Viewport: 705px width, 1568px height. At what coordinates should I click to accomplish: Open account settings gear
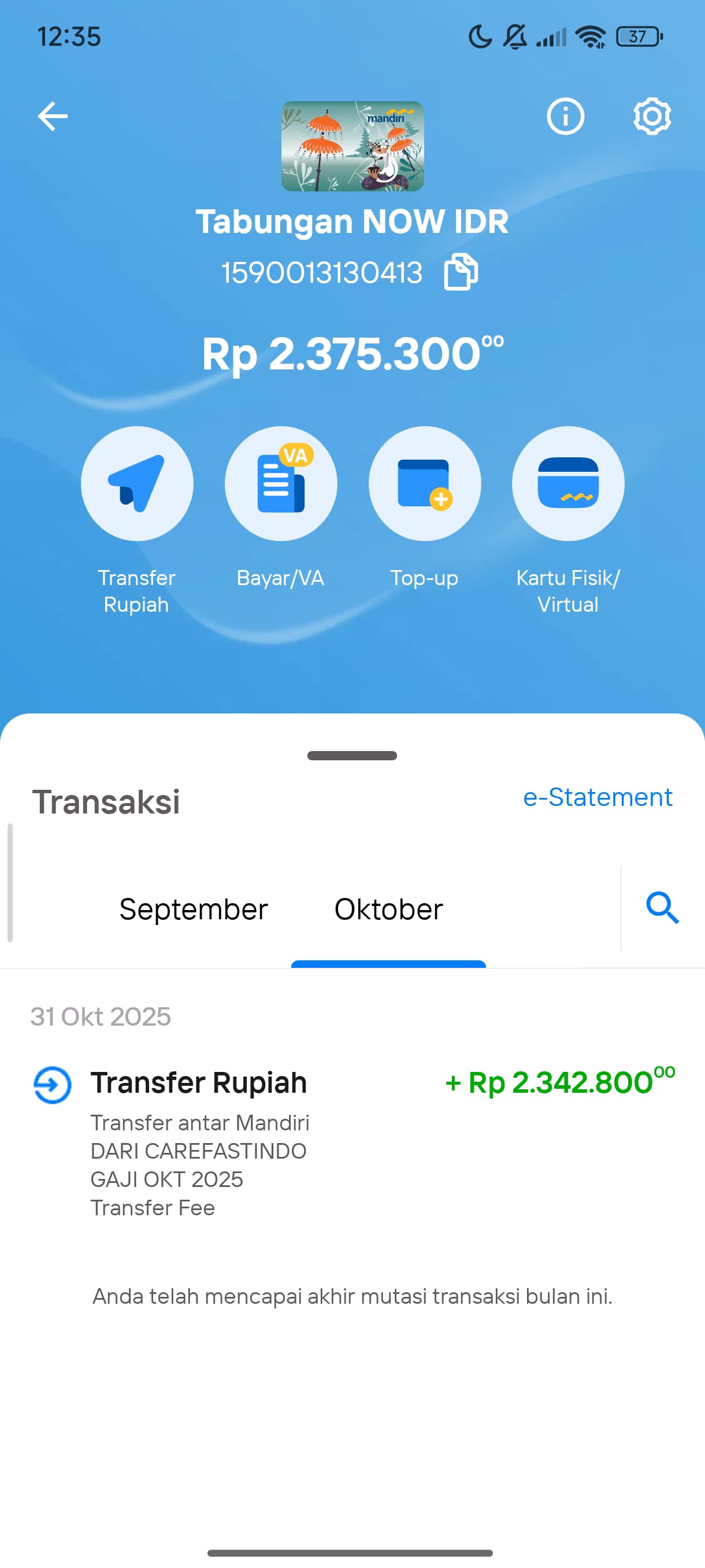pyautogui.click(x=651, y=116)
